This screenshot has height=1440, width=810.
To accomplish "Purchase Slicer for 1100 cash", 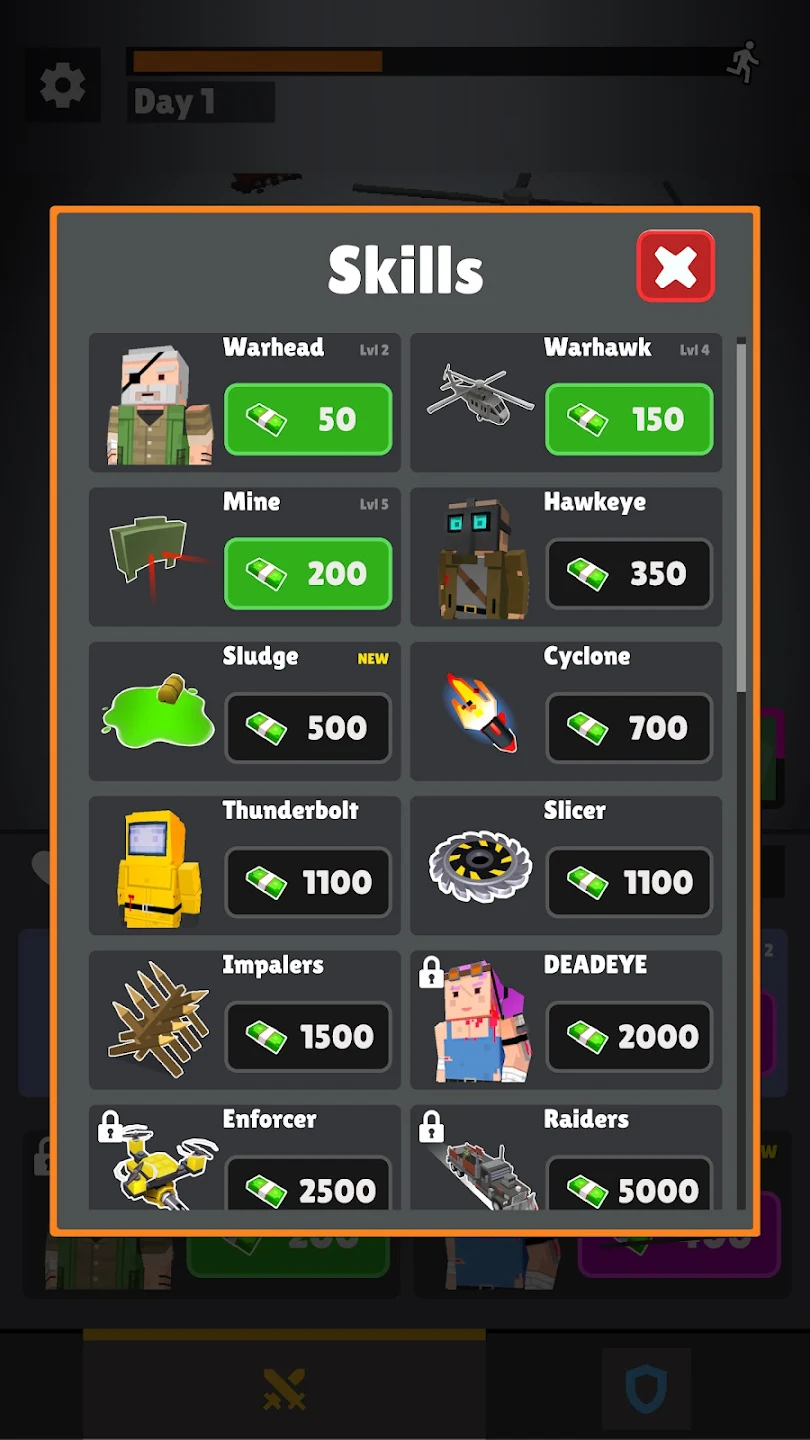I will tap(629, 882).
